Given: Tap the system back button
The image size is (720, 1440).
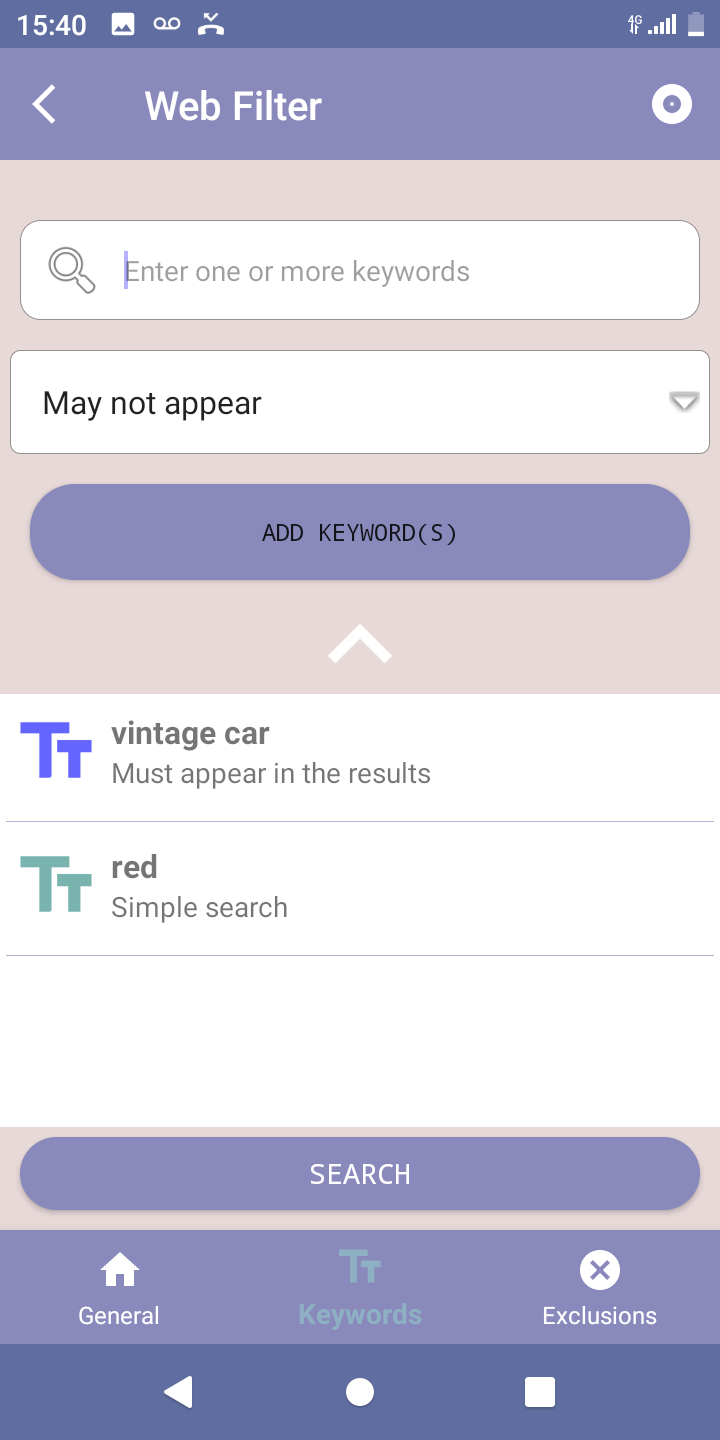Looking at the screenshot, I should click(x=178, y=1392).
